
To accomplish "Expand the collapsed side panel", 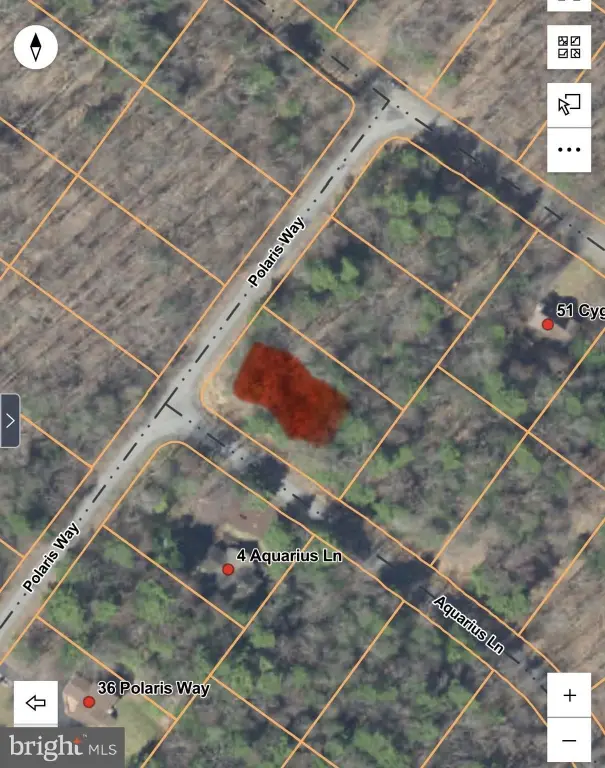I will tap(9, 420).
